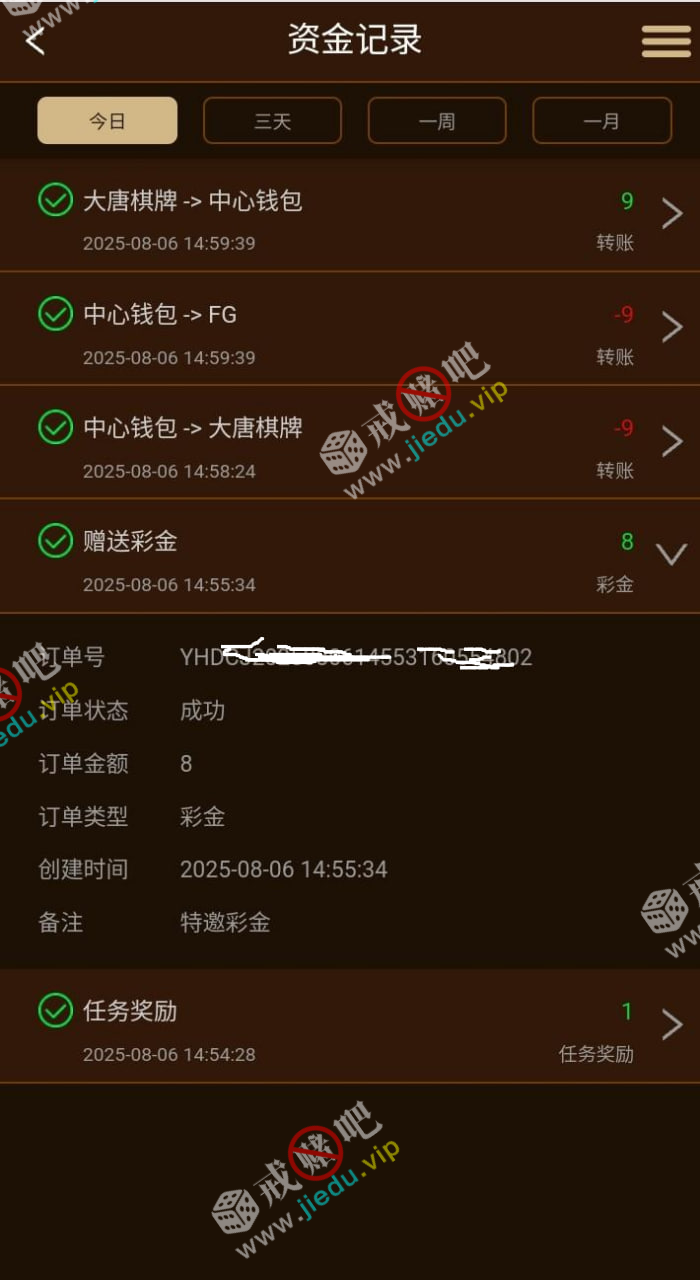Image resolution: width=700 pixels, height=1280 pixels.
Task: Switch to the 一周 tab
Action: point(437,121)
